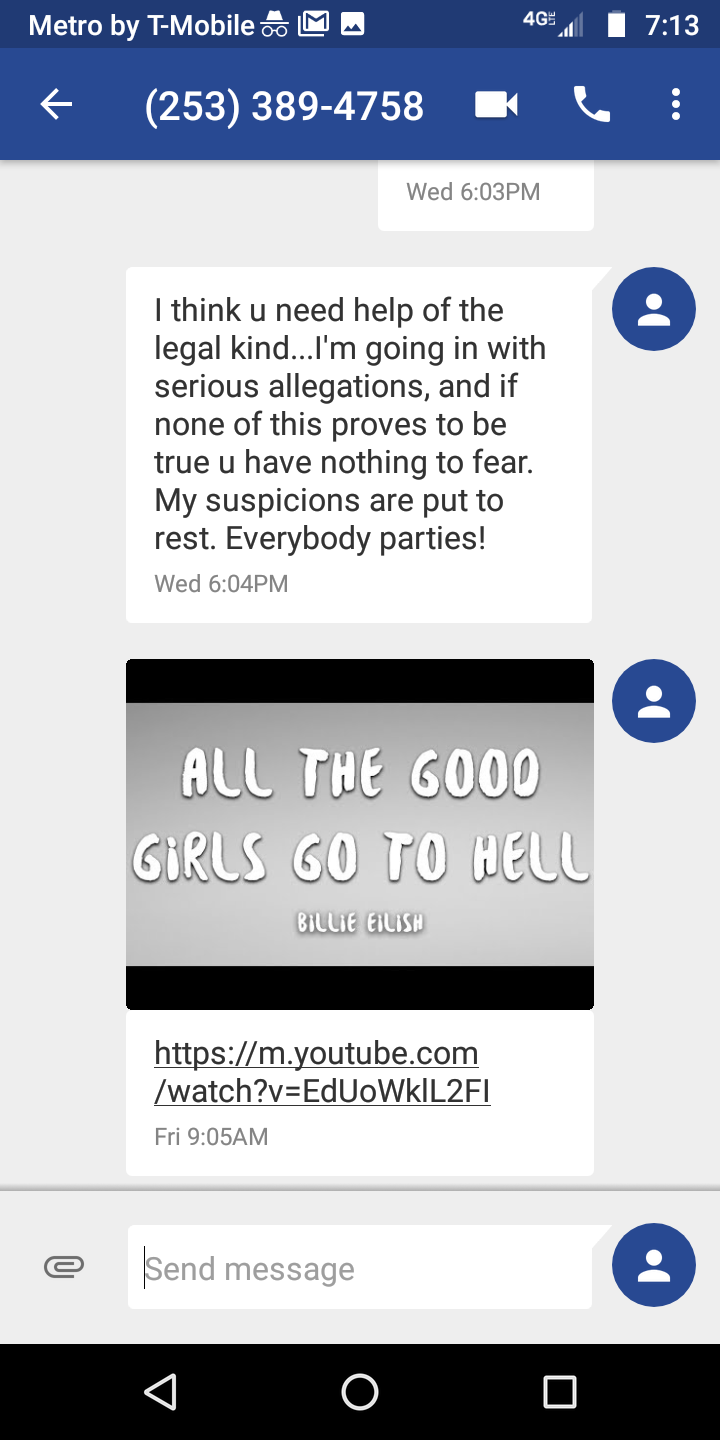
Task: Tap the phone icon to call (253) 389-4758
Action: [x=590, y=103]
